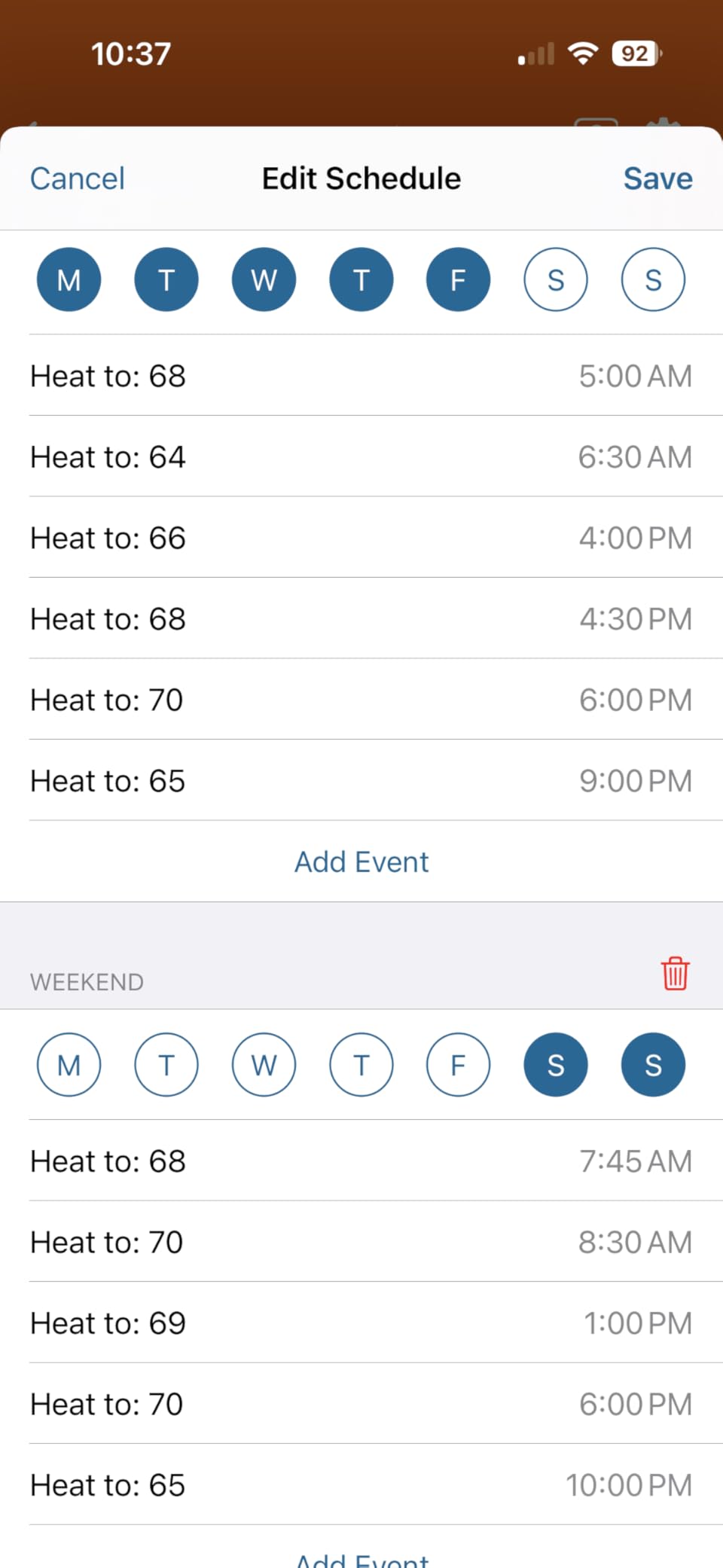Deselect Friday in the weekday schedule
Screen dimensions: 723x1568
pos(458,279)
